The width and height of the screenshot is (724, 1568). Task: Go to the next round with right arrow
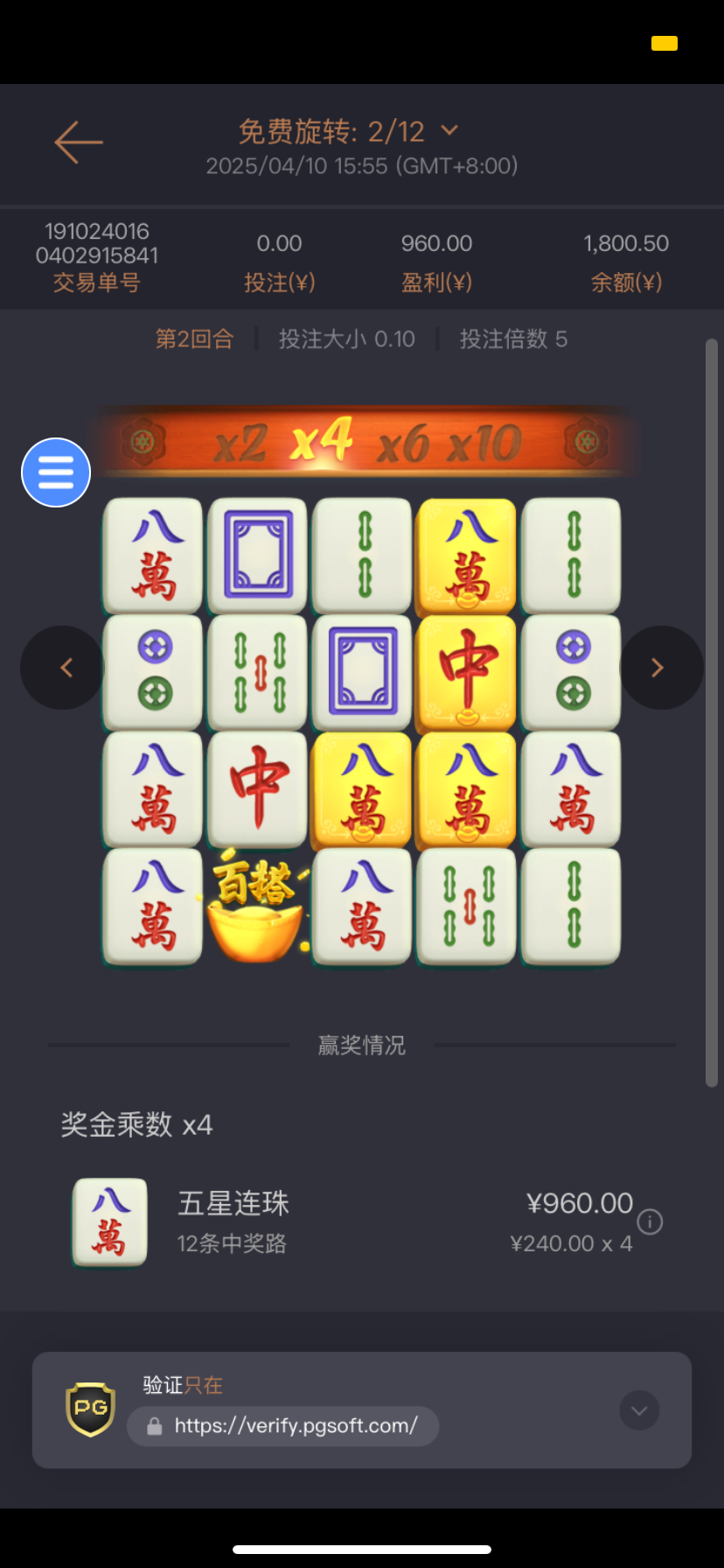(658, 668)
